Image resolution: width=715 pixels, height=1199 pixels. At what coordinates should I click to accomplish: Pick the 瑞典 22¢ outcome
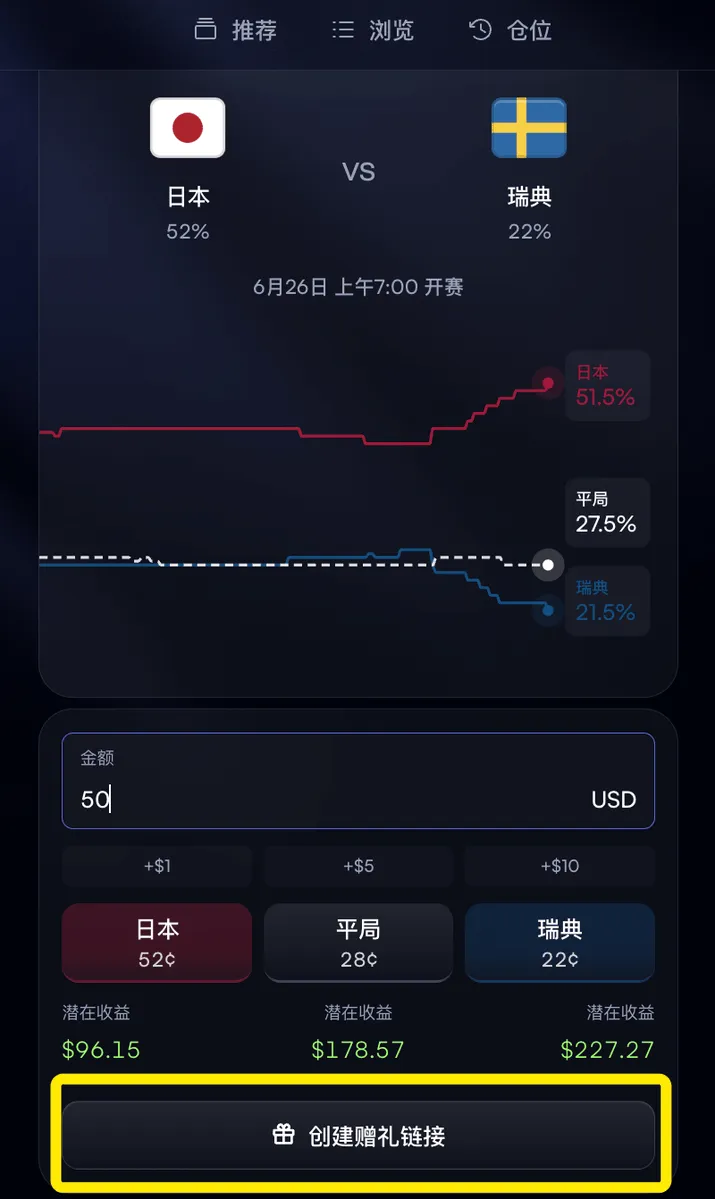[560, 943]
